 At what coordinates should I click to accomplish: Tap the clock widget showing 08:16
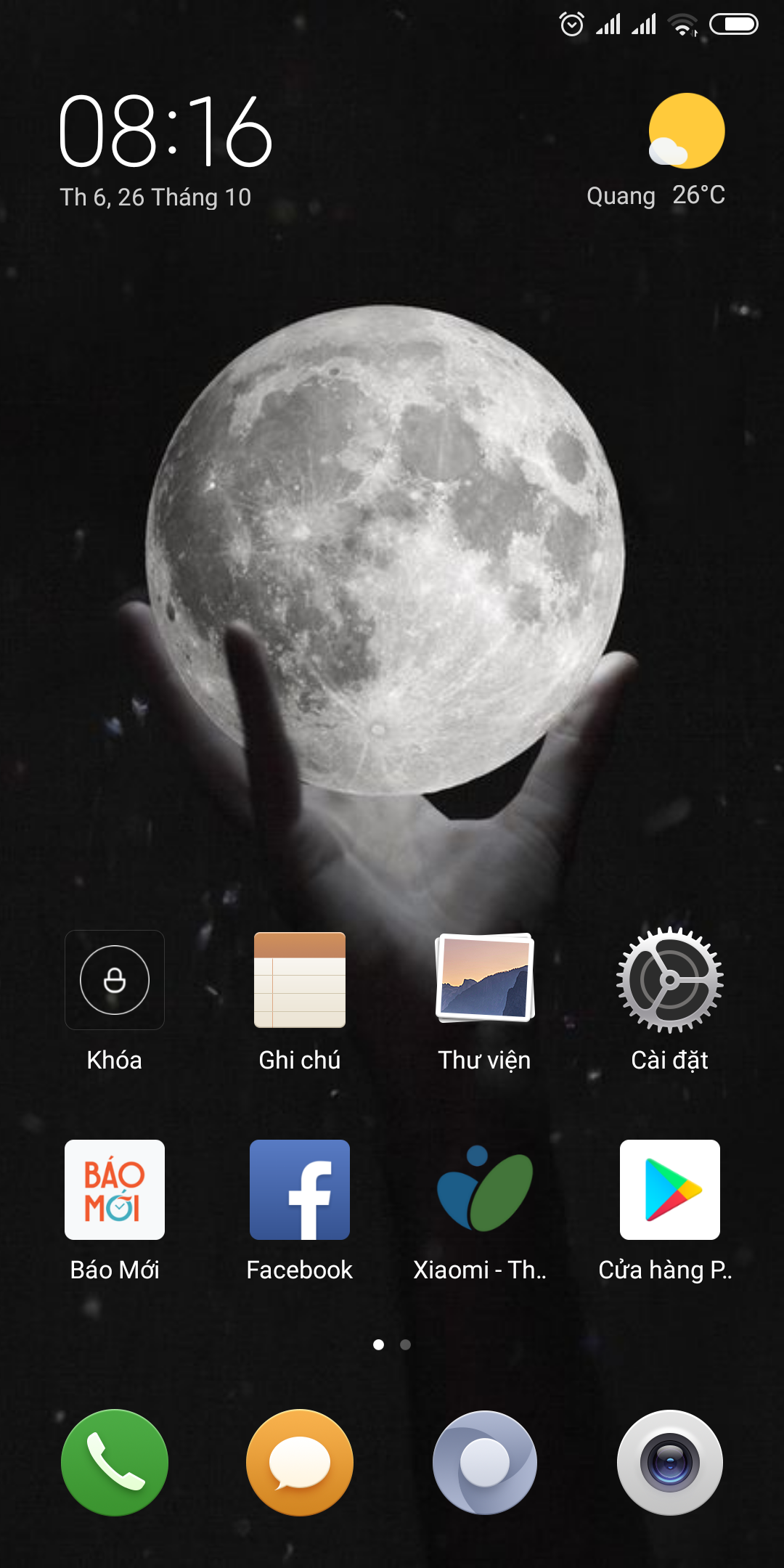pyautogui.click(x=166, y=131)
